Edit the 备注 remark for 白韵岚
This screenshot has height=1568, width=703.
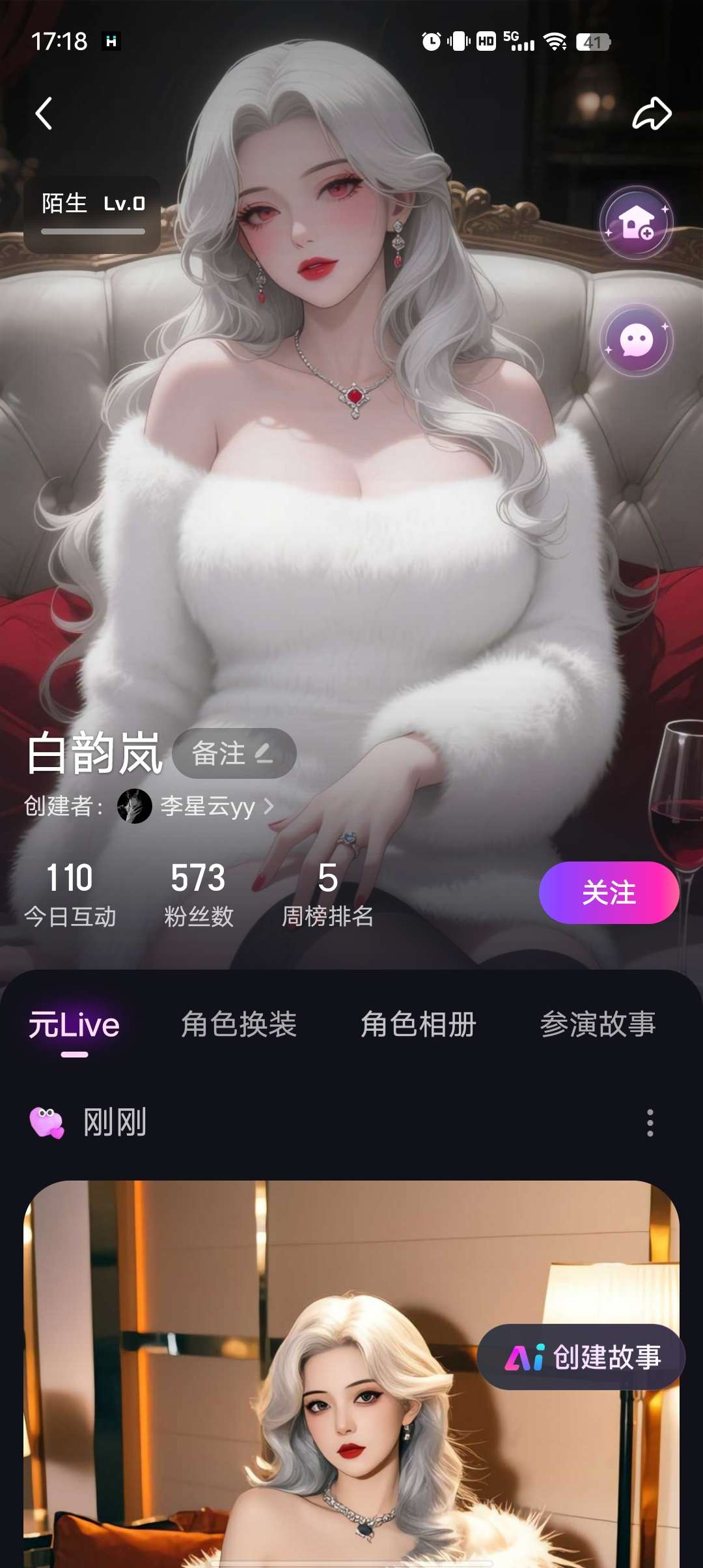(234, 753)
